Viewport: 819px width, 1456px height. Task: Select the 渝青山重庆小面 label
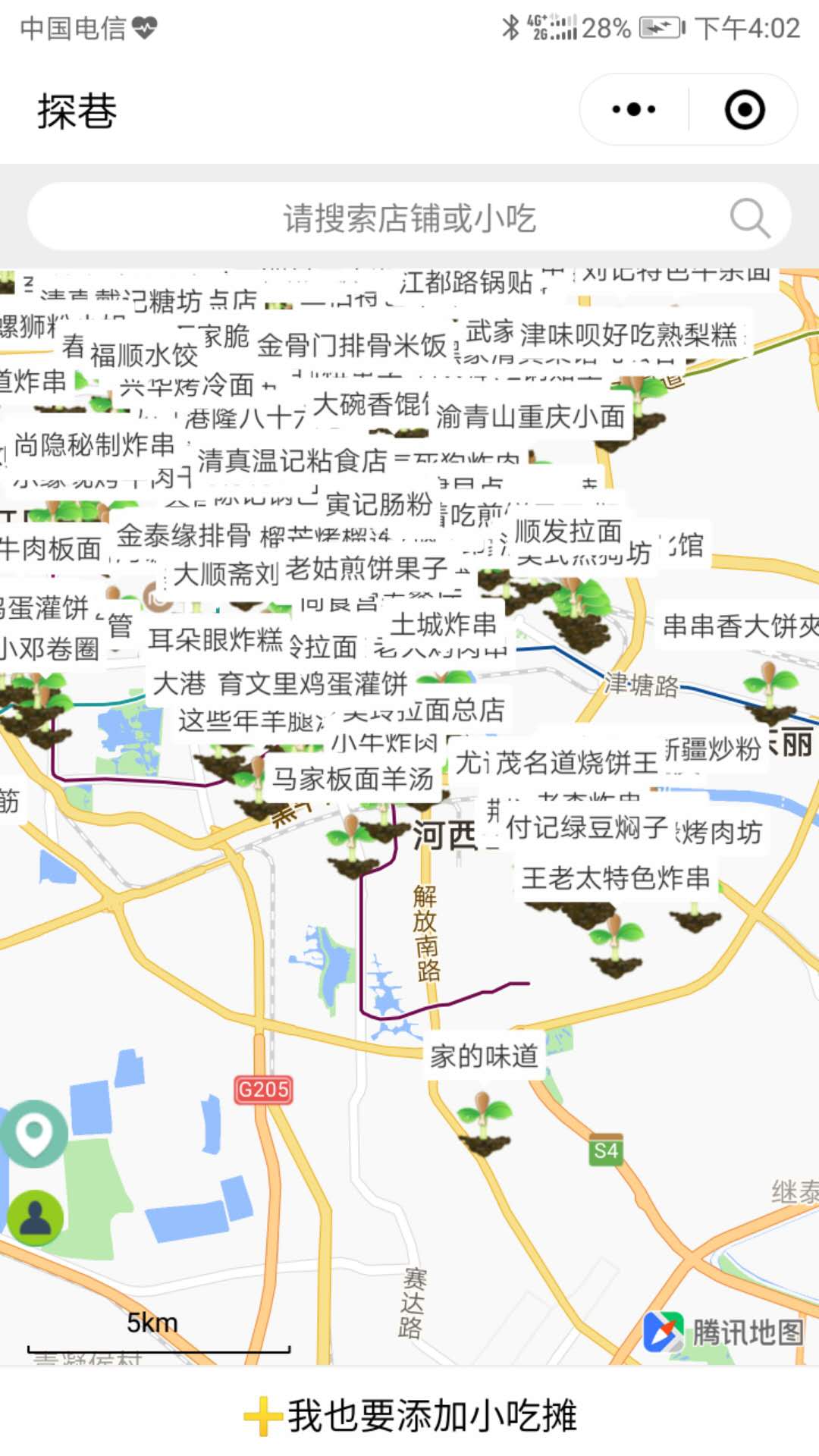(x=531, y=417)
